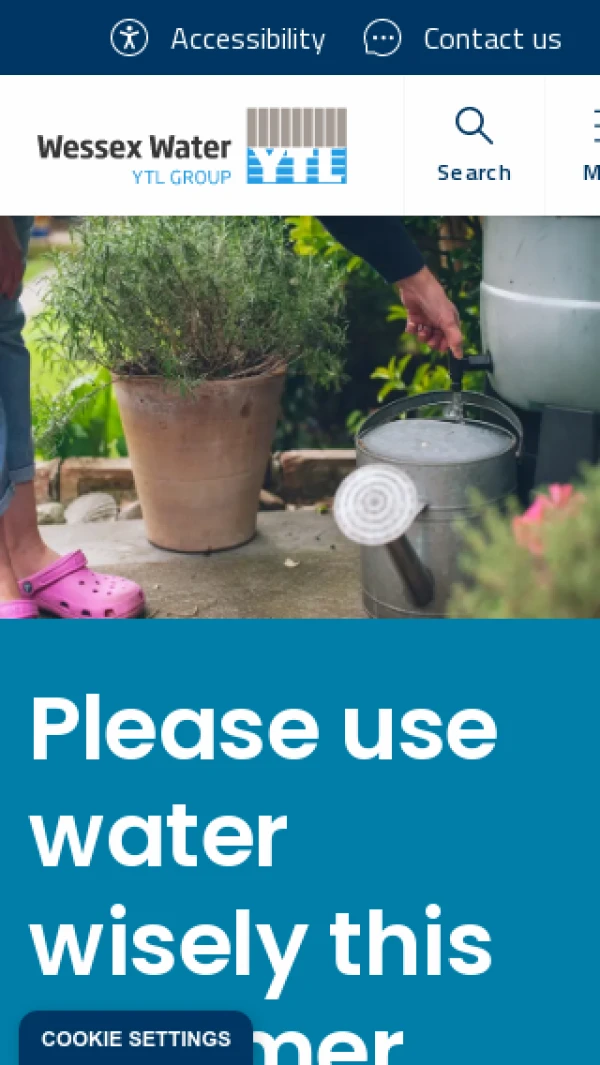This screenshot has width=600, height=1065.
Task: Go to Contact us page
Action: pos(463,38)
